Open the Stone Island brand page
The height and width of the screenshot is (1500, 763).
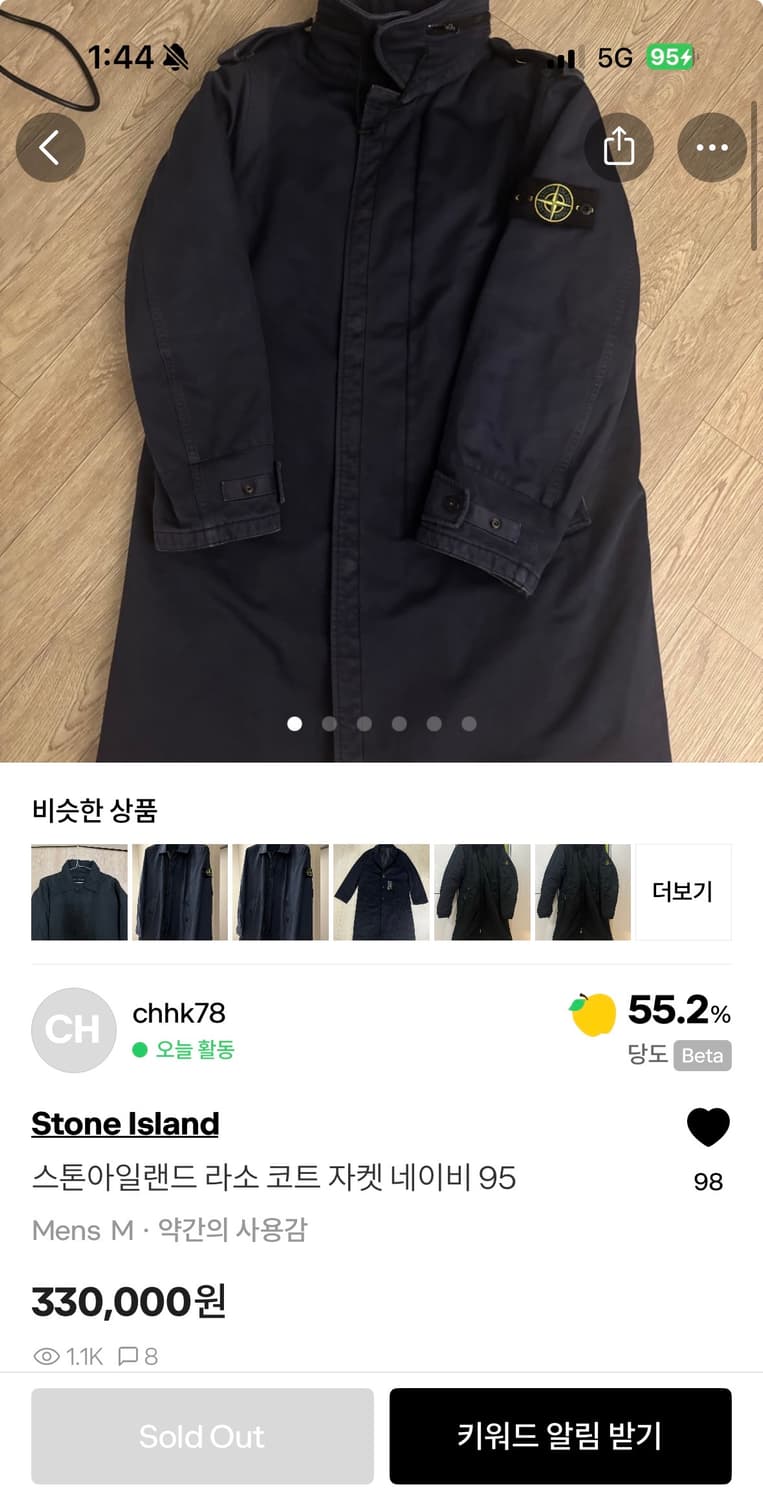pos(124,1123)
